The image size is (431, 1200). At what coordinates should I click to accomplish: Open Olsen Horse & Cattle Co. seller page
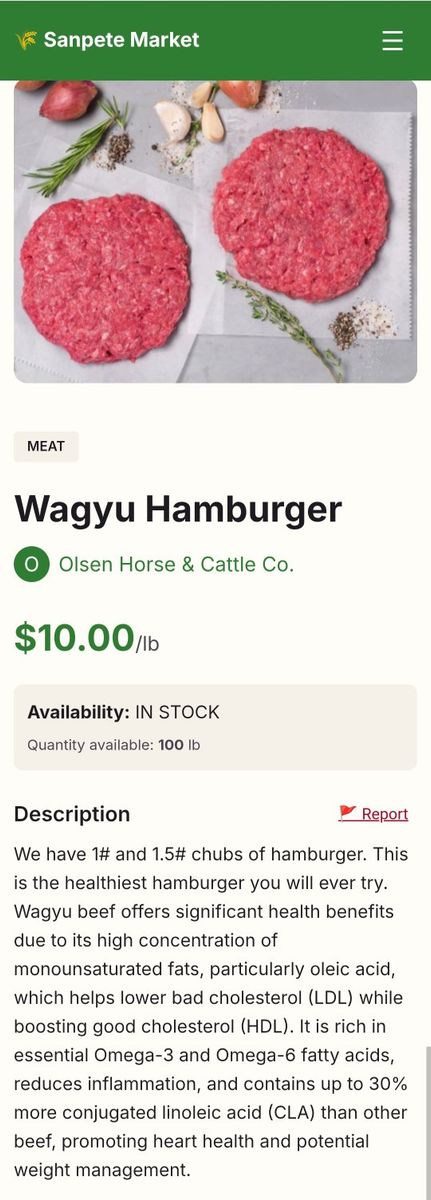click(176, 564)
